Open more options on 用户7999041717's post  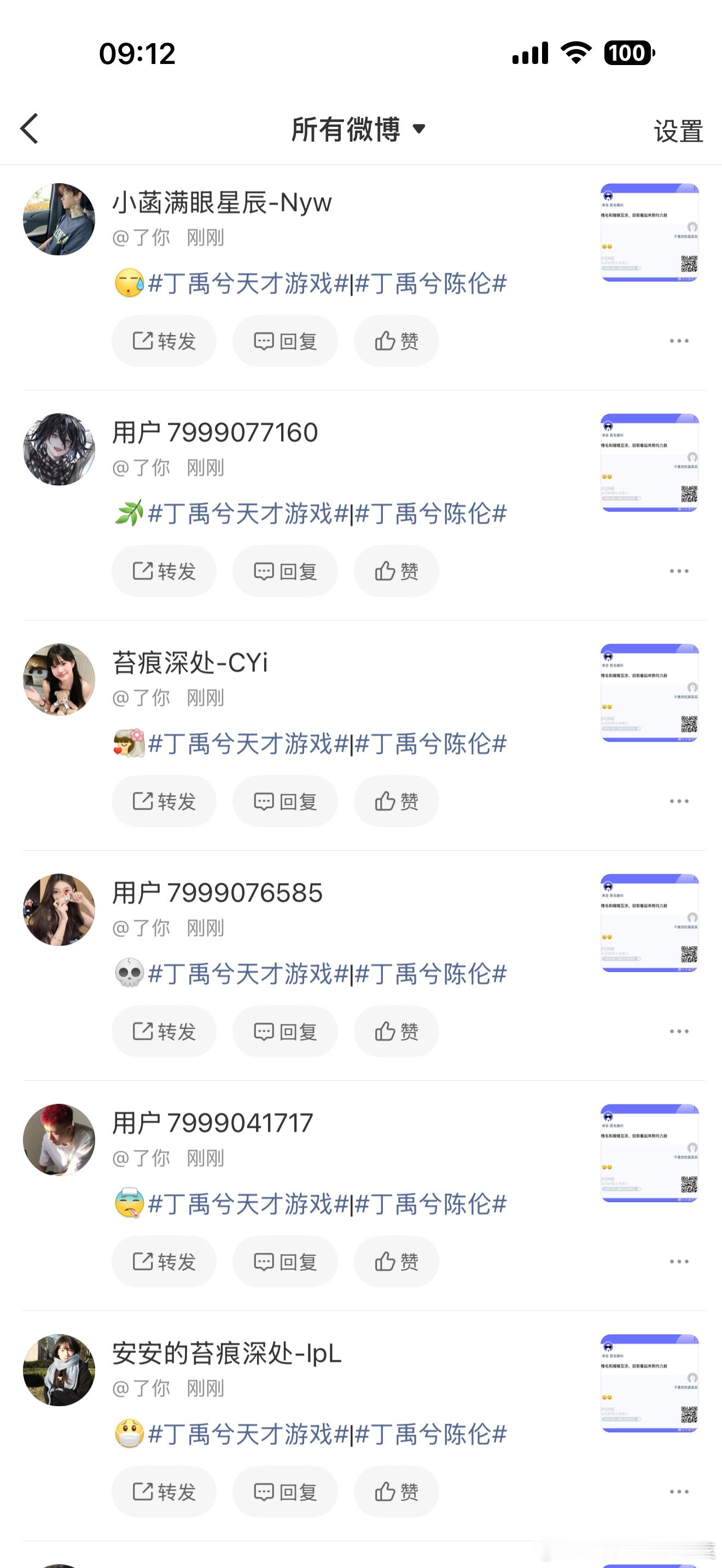point(678,1261)
